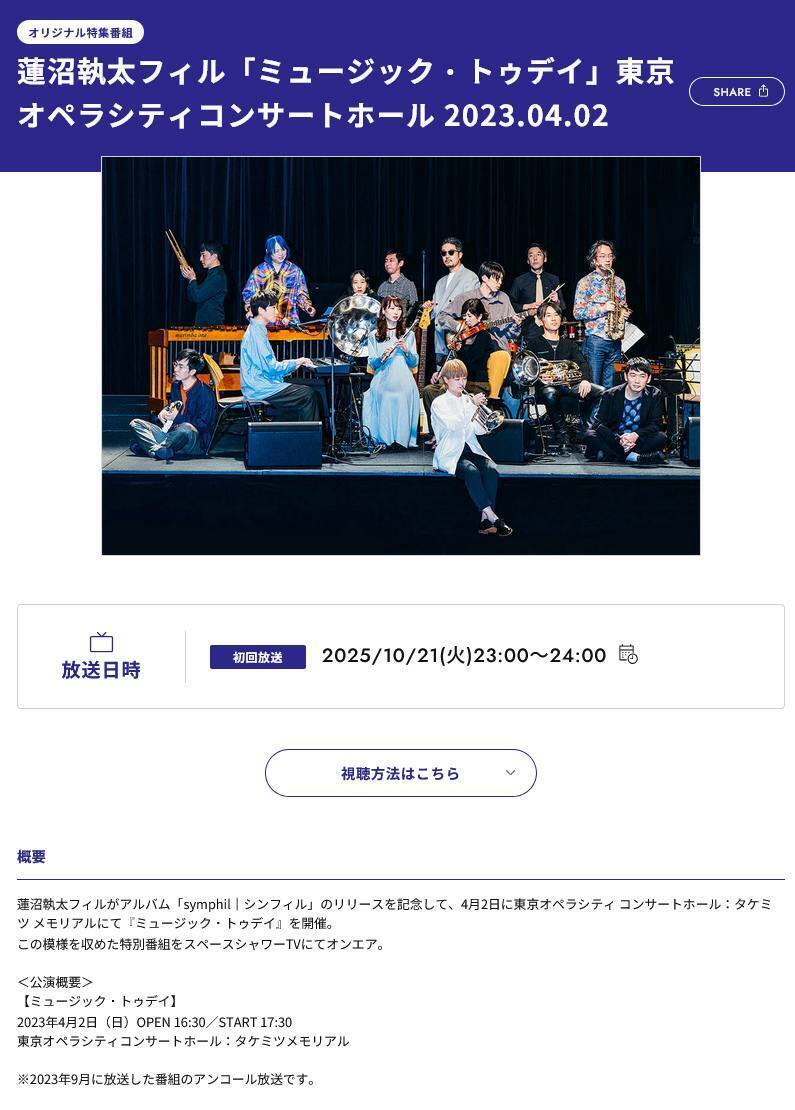Screen dimensions: 795x1110
Task: Tap the SHARE button
Action: 736,91
